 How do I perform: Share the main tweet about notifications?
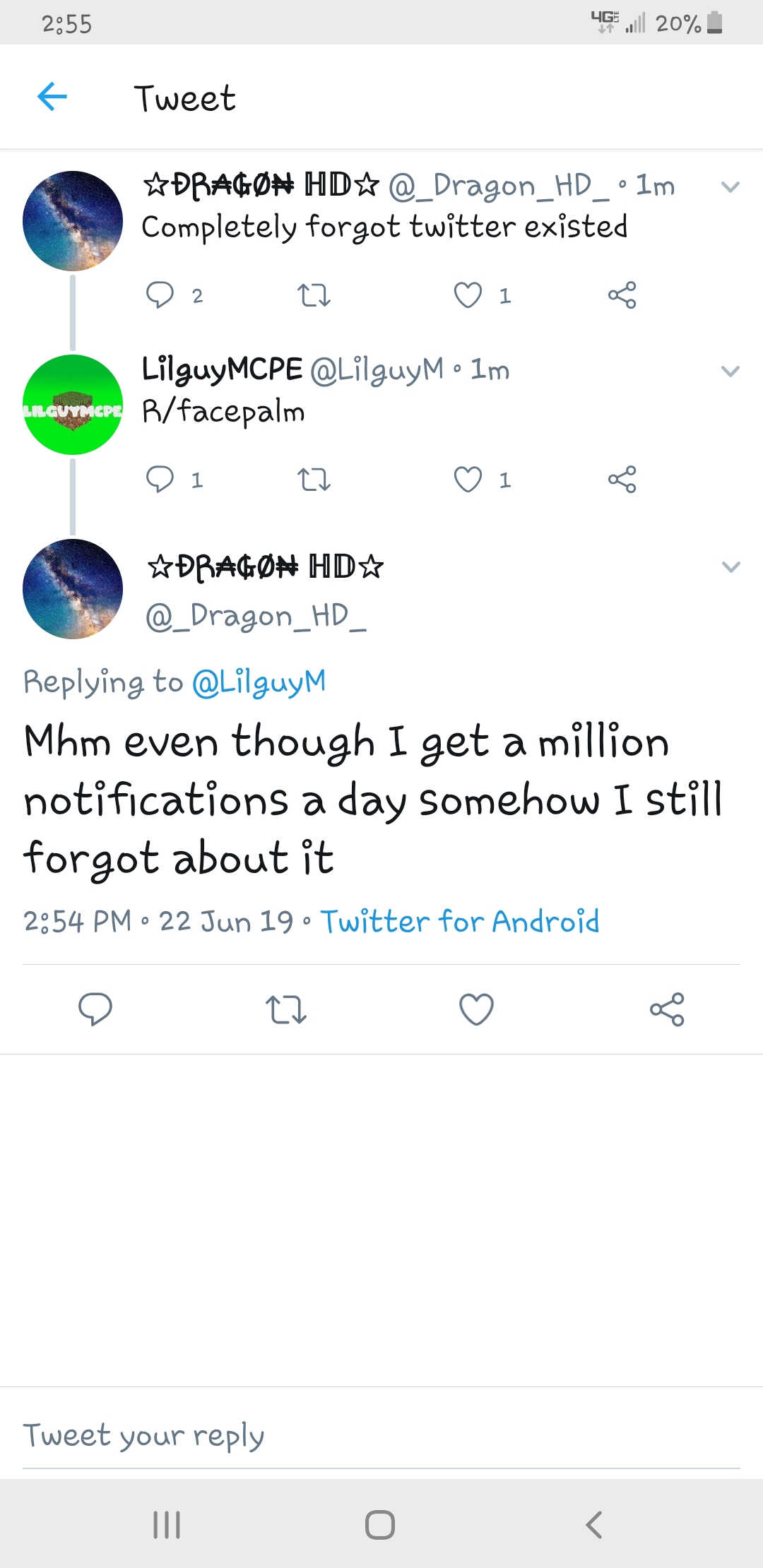click(668, 1010)
